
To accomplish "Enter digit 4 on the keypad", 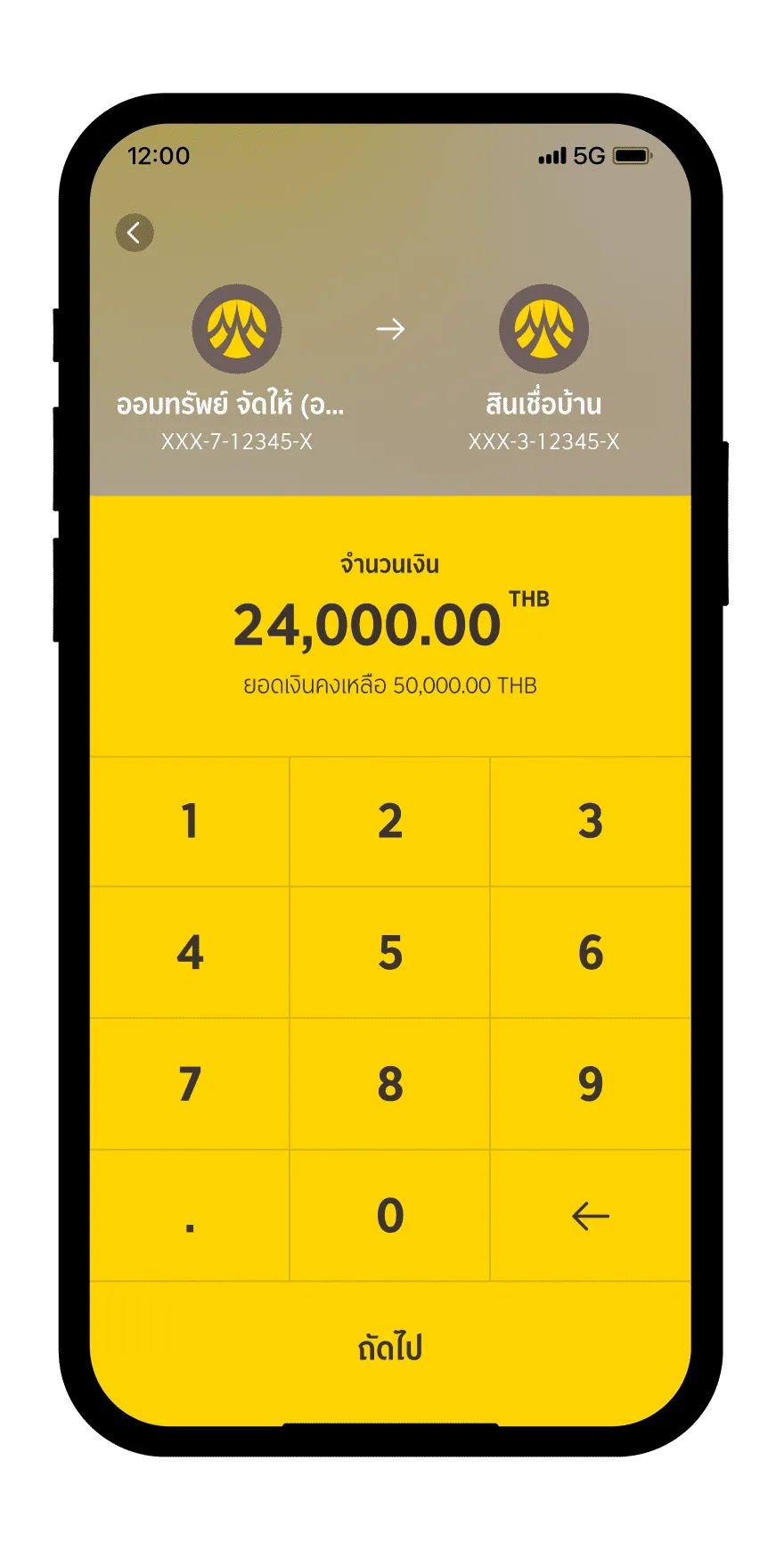I will click(190, 952).
